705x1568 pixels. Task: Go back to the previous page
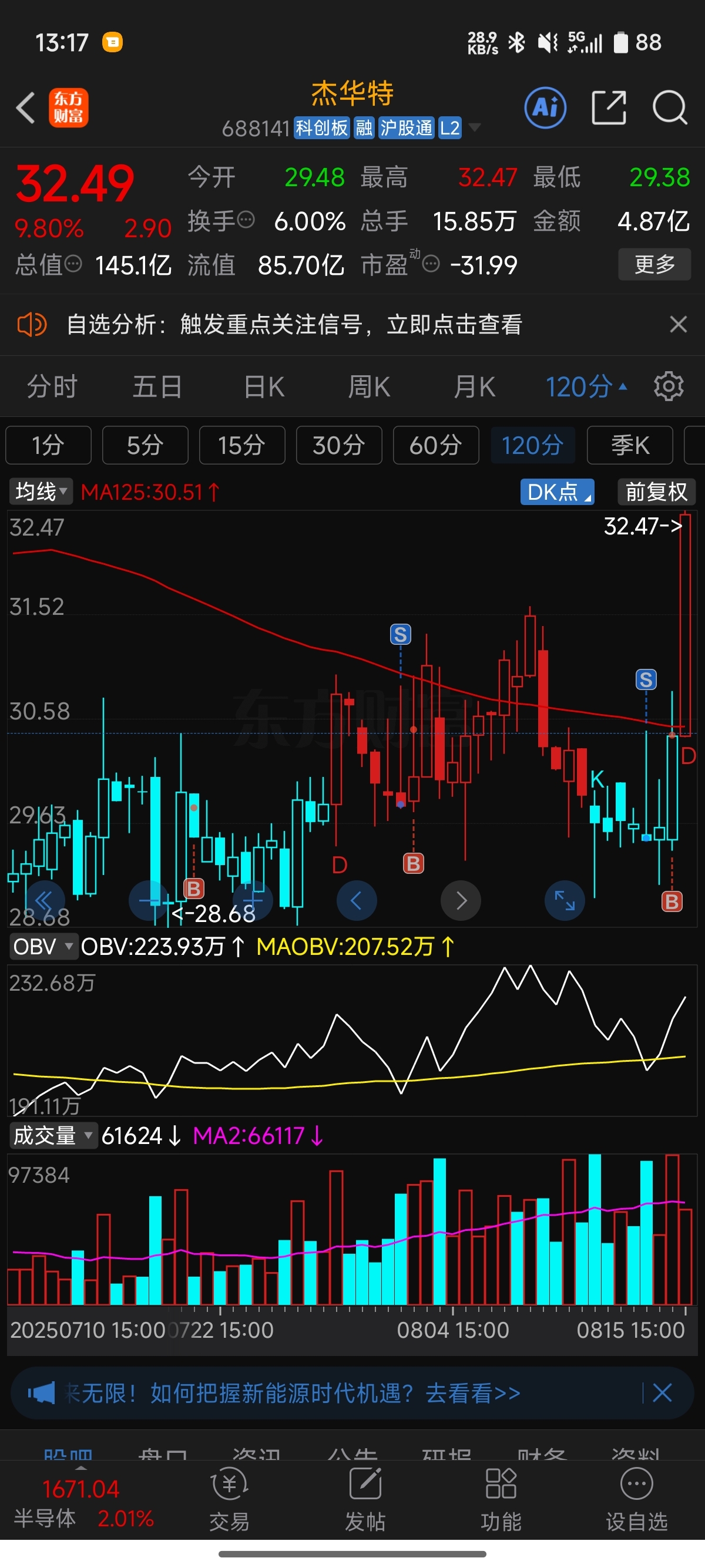(x=26, y=108)
